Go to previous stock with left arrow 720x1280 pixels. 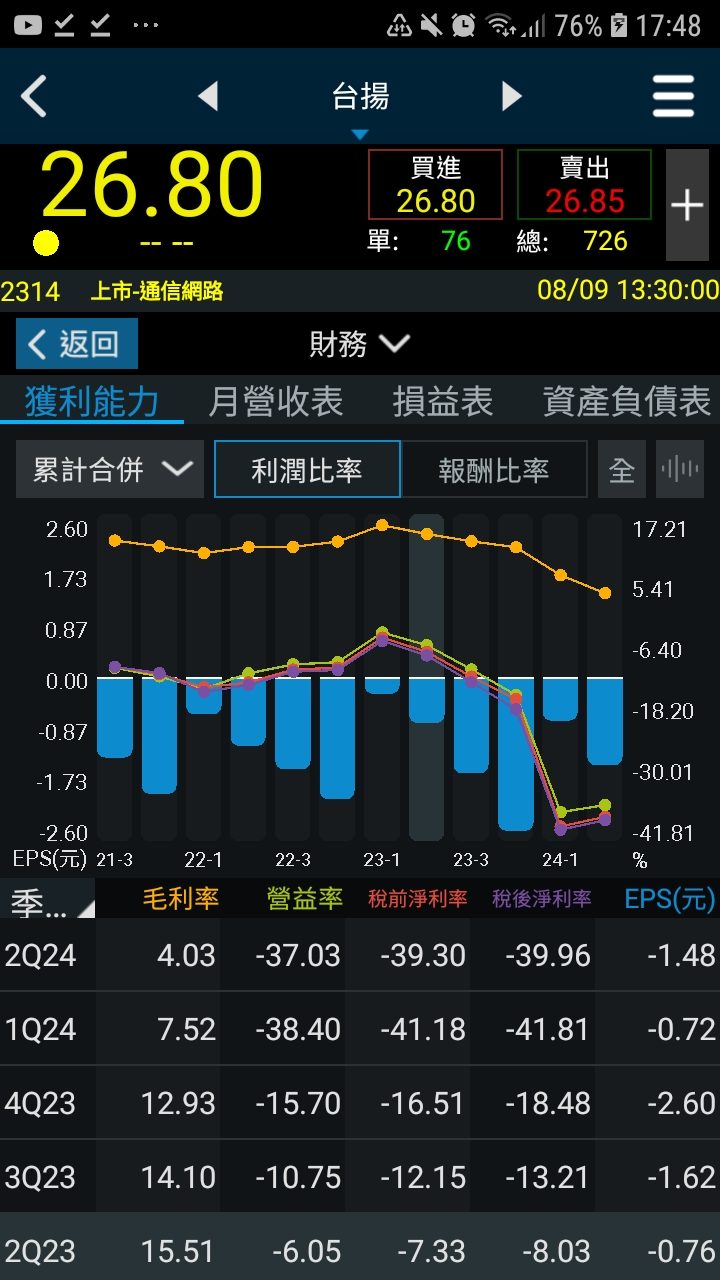pos(207,96)
